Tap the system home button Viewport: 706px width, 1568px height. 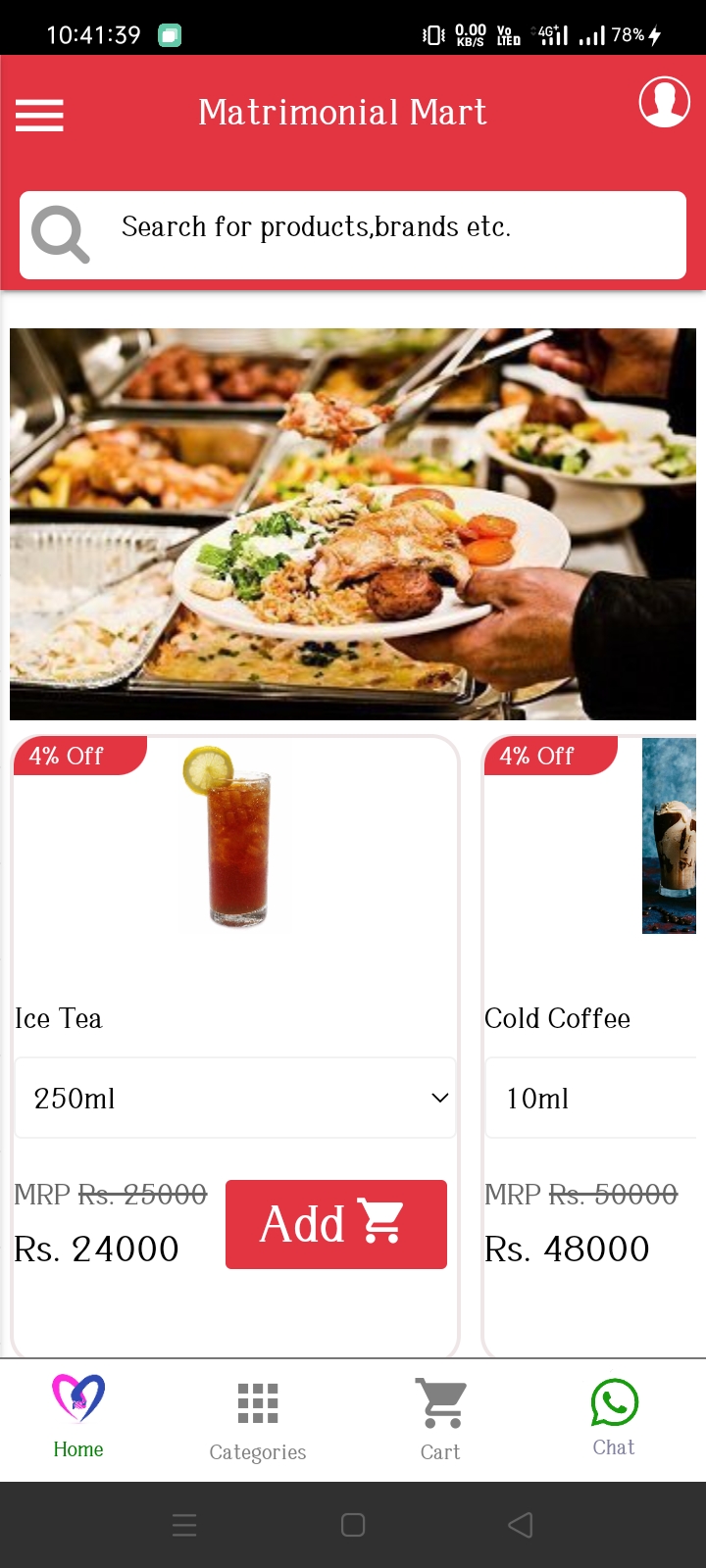pos(353,1525)
